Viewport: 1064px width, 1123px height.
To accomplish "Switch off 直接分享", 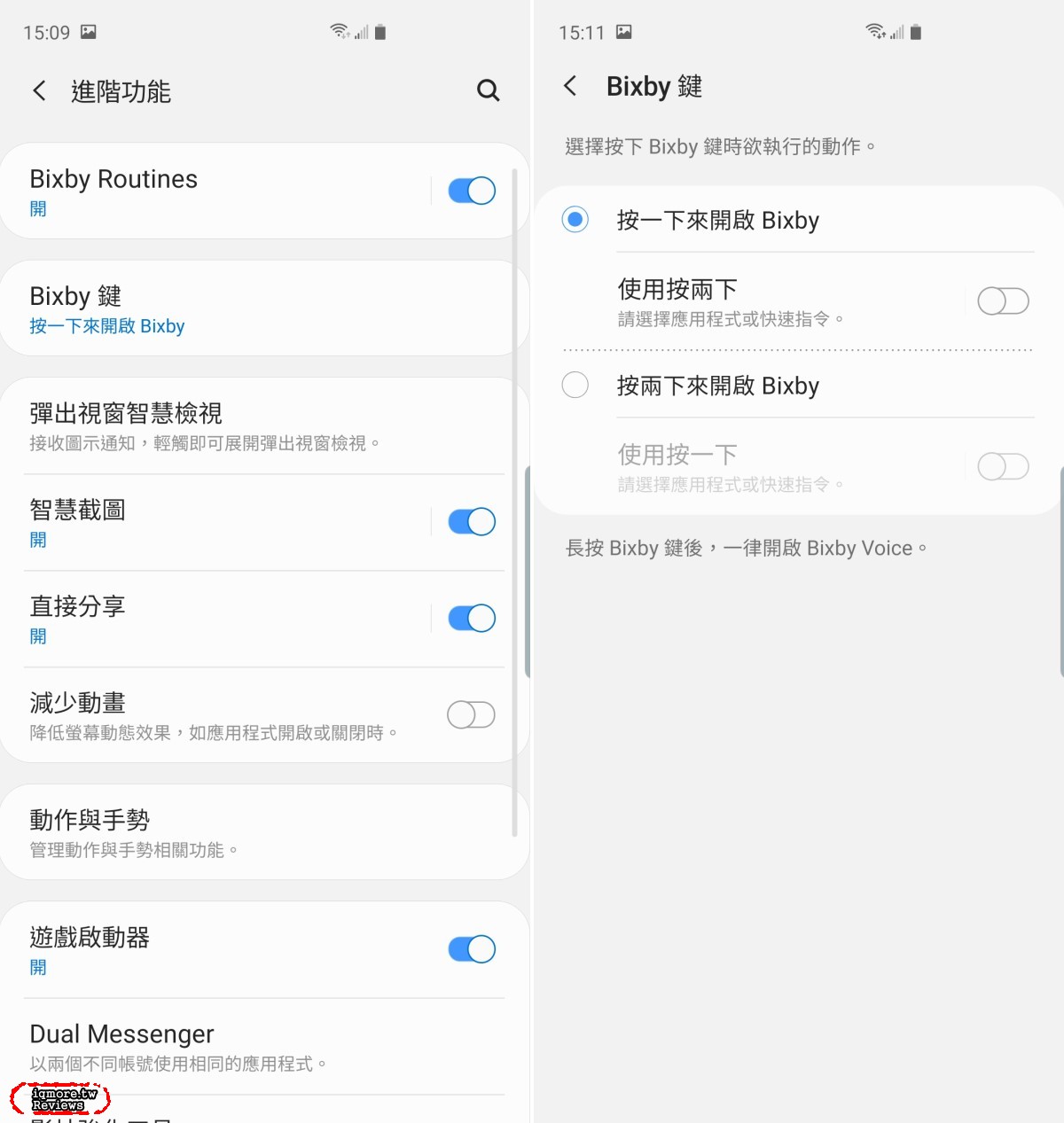I will click(471, 618).
